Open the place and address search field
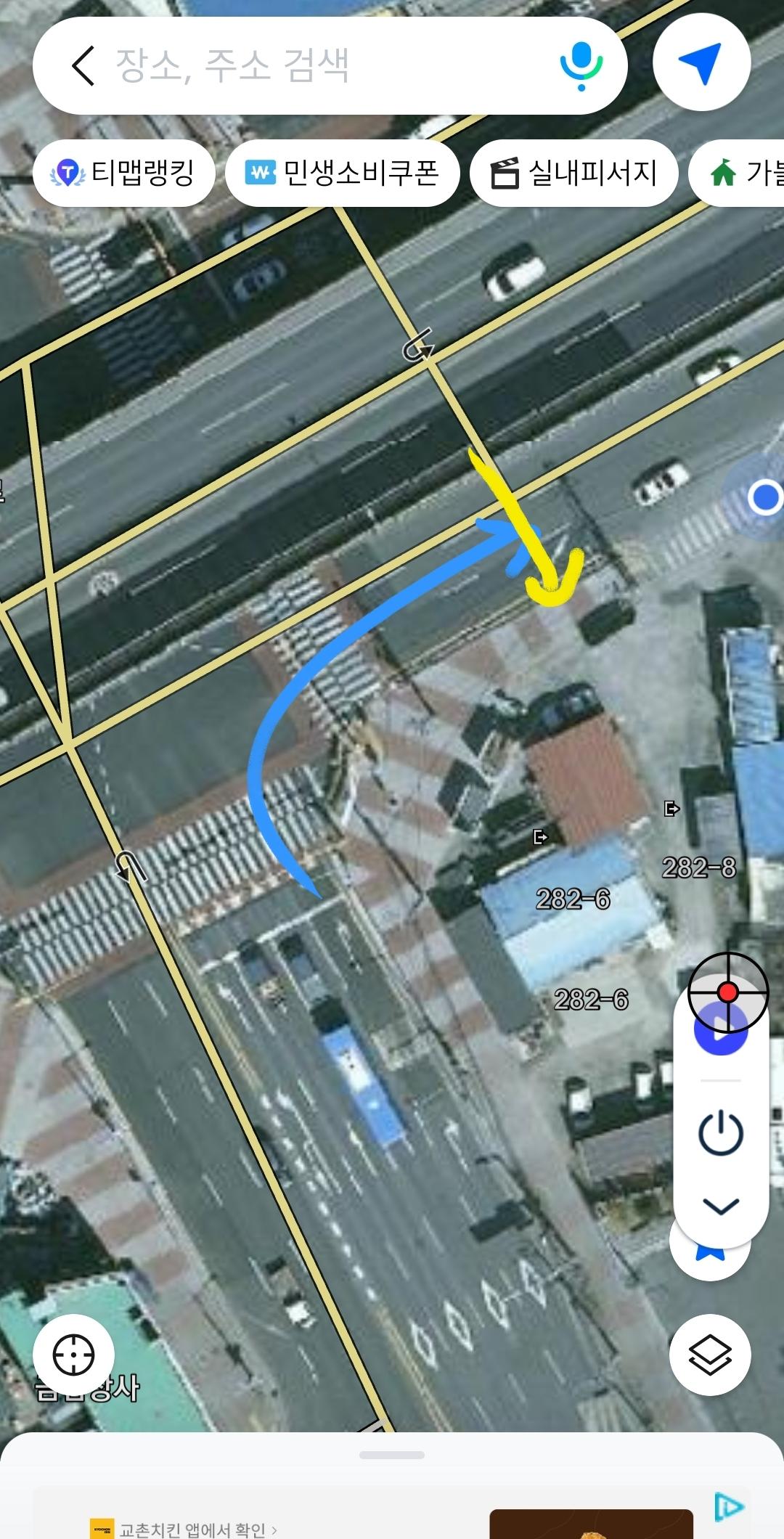The width and height of the screenshot is (784, 1539). point(319,66)
